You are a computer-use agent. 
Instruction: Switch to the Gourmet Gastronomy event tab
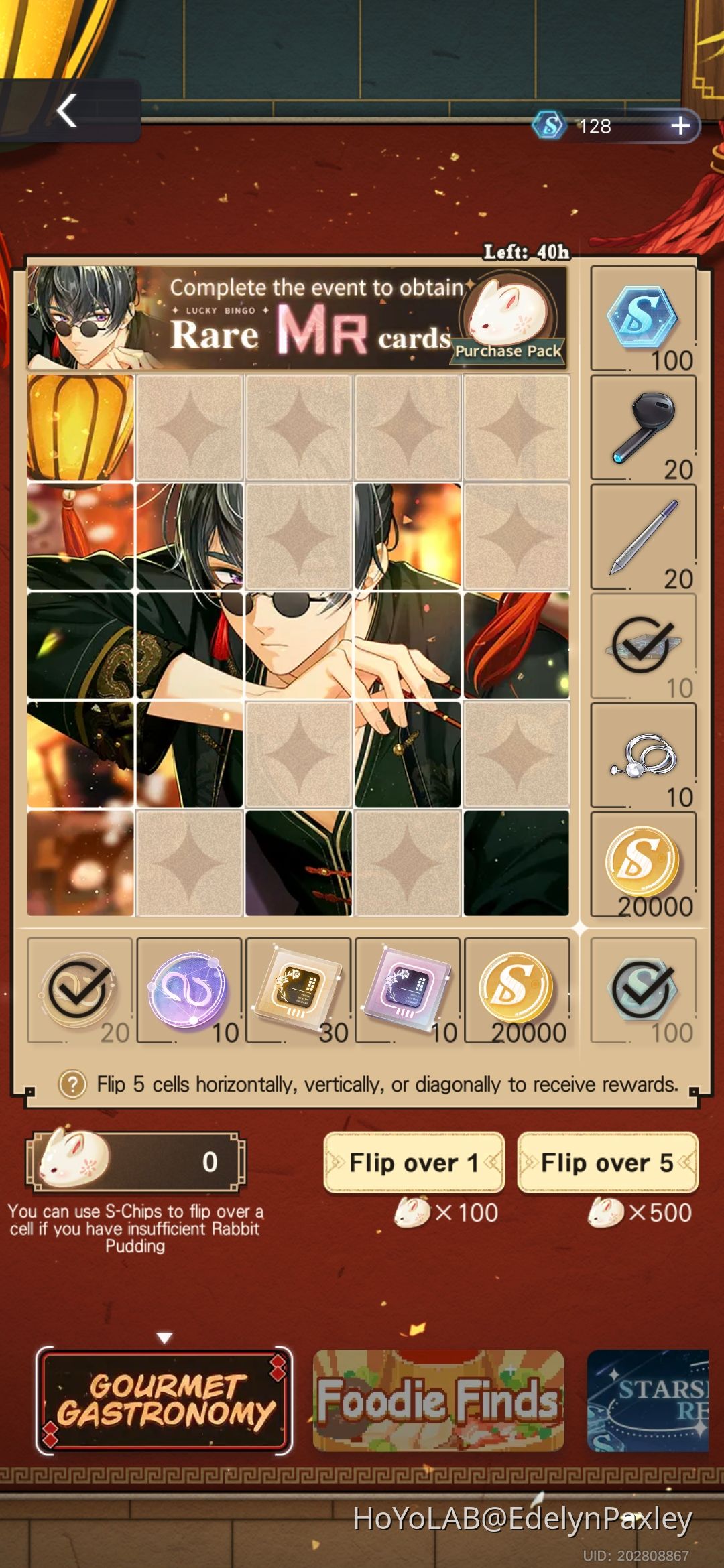164,1400
